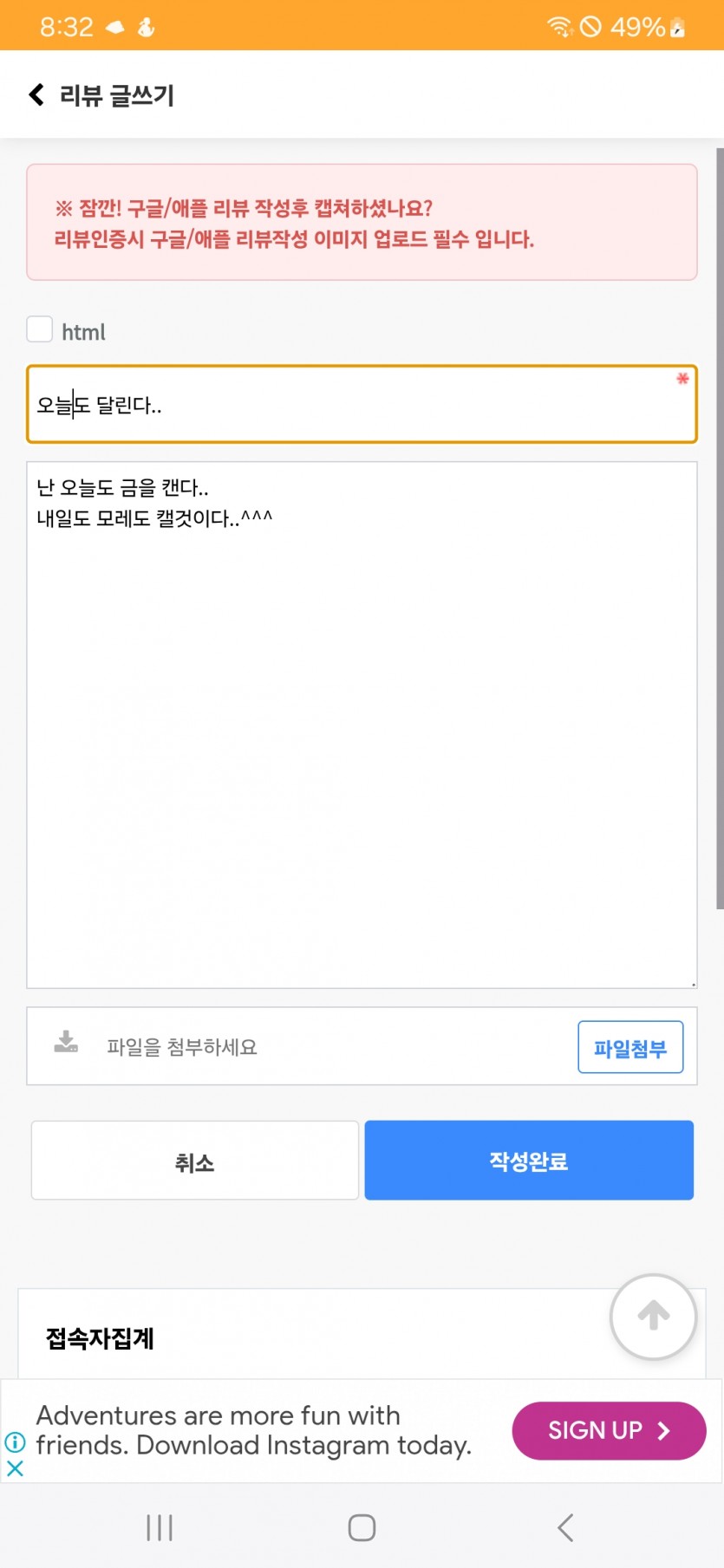Jump to top with the up-arrow button
This screenshot has height=1568, width=724.
coord(654,1316)
